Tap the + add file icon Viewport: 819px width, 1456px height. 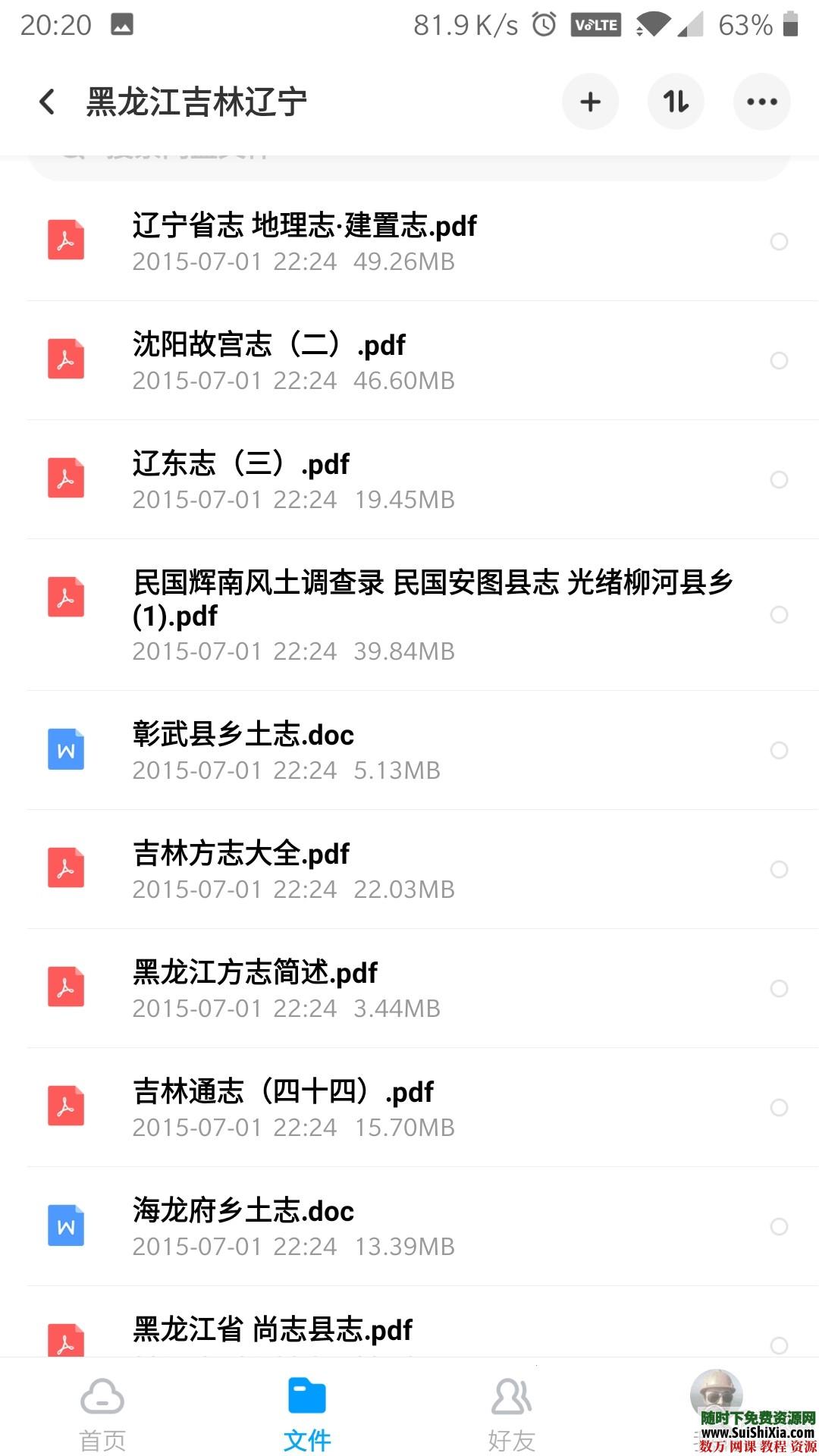(x=590, y=101)
